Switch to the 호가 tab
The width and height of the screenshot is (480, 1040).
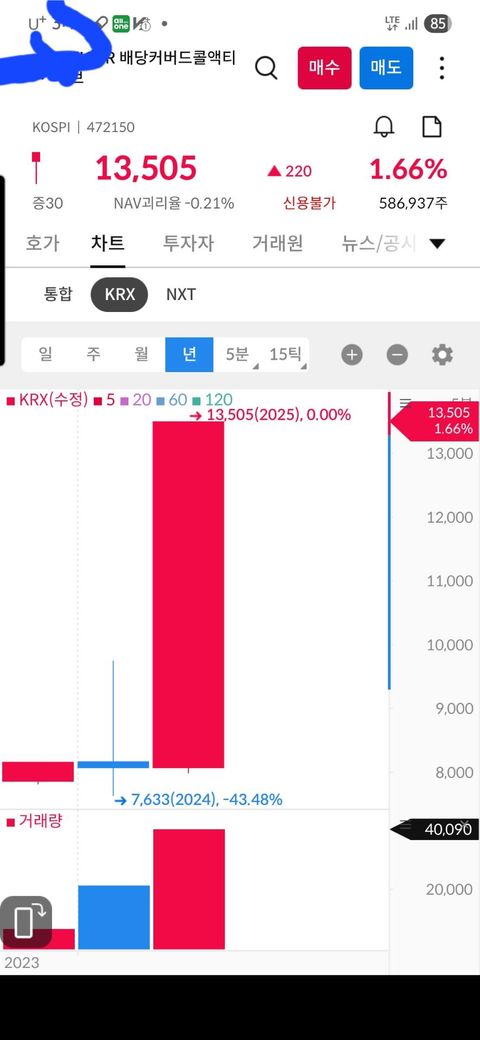42,243
